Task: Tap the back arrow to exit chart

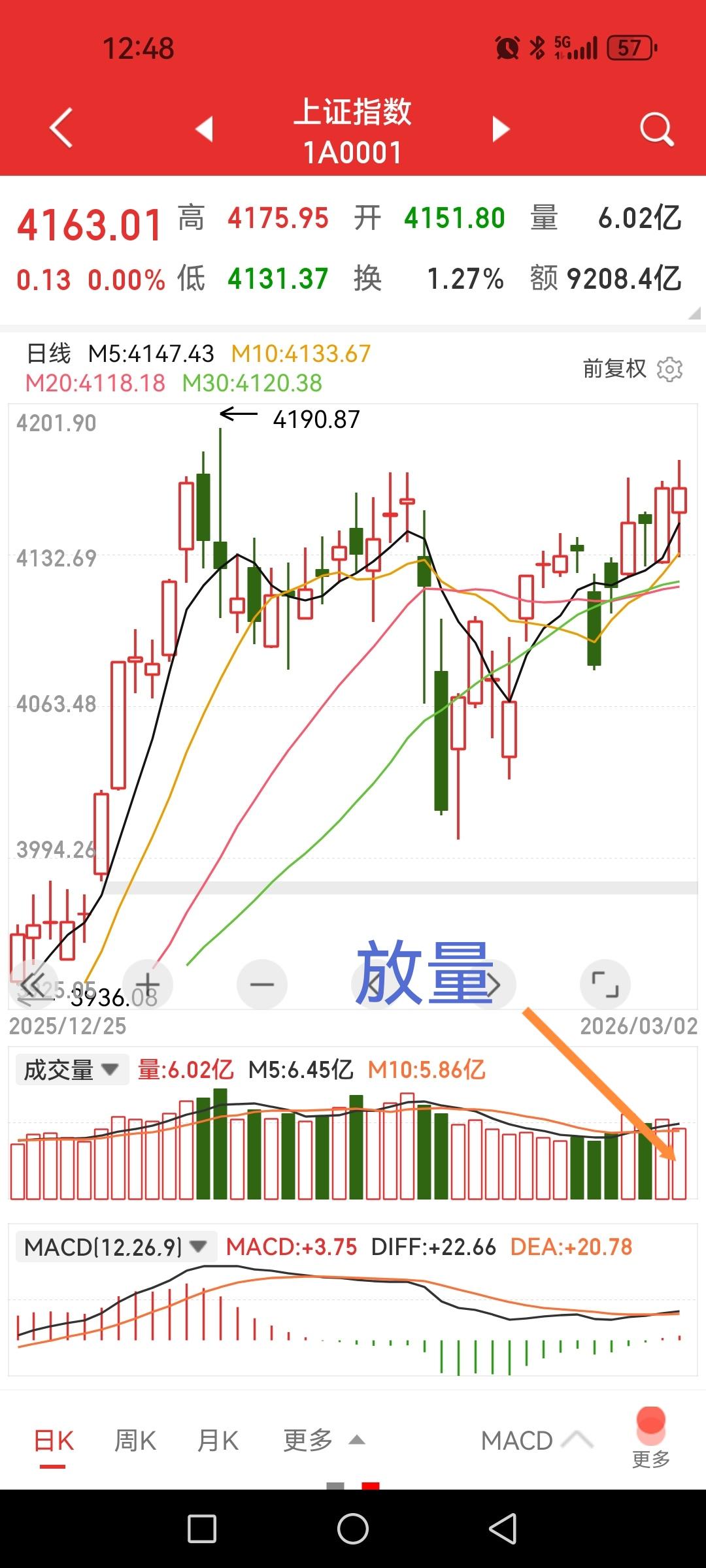Action: (61, 129)
